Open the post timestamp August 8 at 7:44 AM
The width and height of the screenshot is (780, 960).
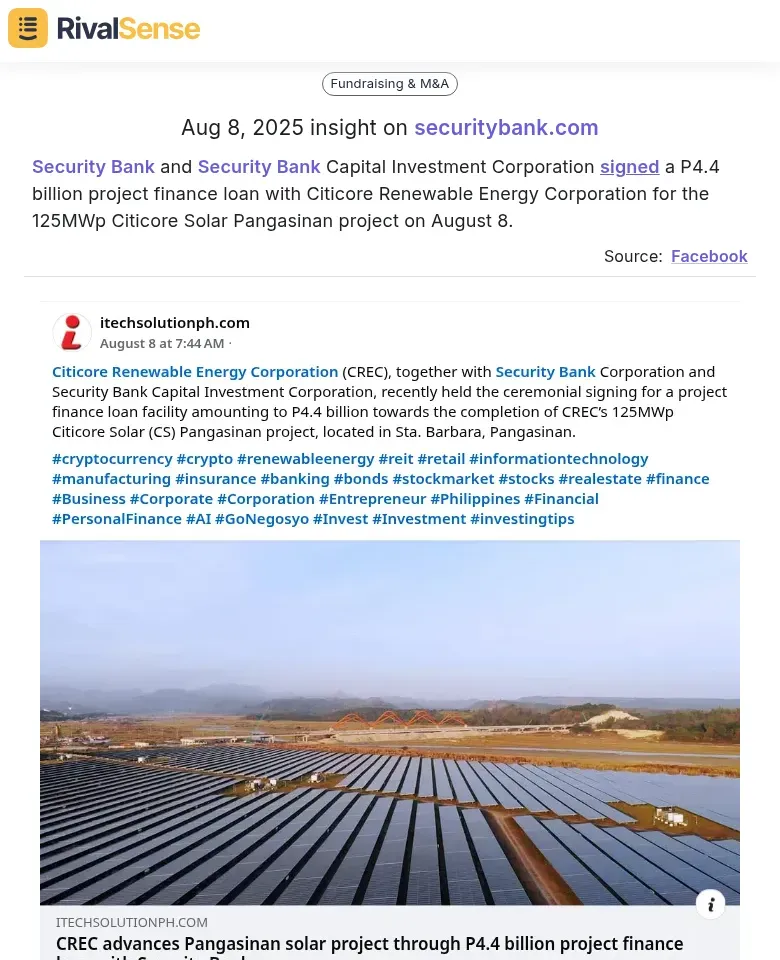pos(162,343)
